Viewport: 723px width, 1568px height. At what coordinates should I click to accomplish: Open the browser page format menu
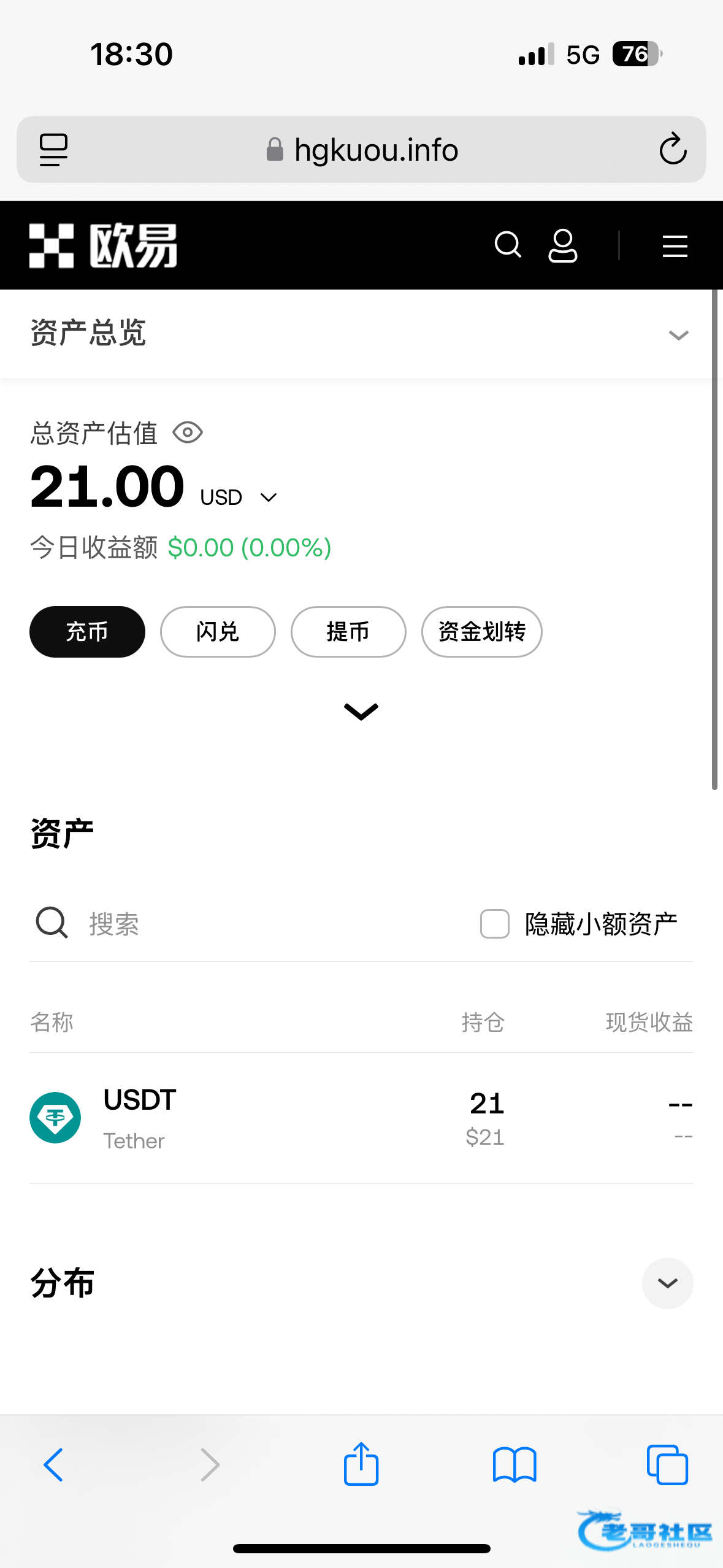[54, 149]
